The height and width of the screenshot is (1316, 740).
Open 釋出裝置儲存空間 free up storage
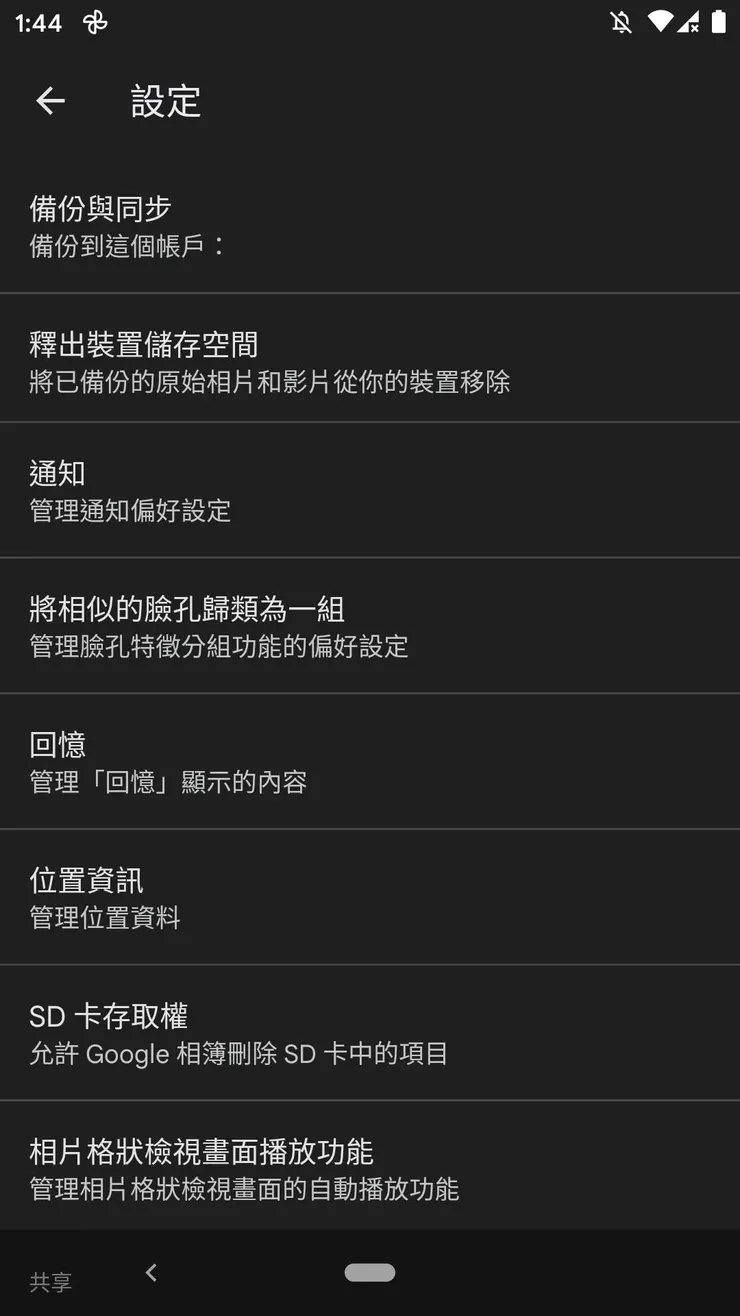click(x=370, y=360)
